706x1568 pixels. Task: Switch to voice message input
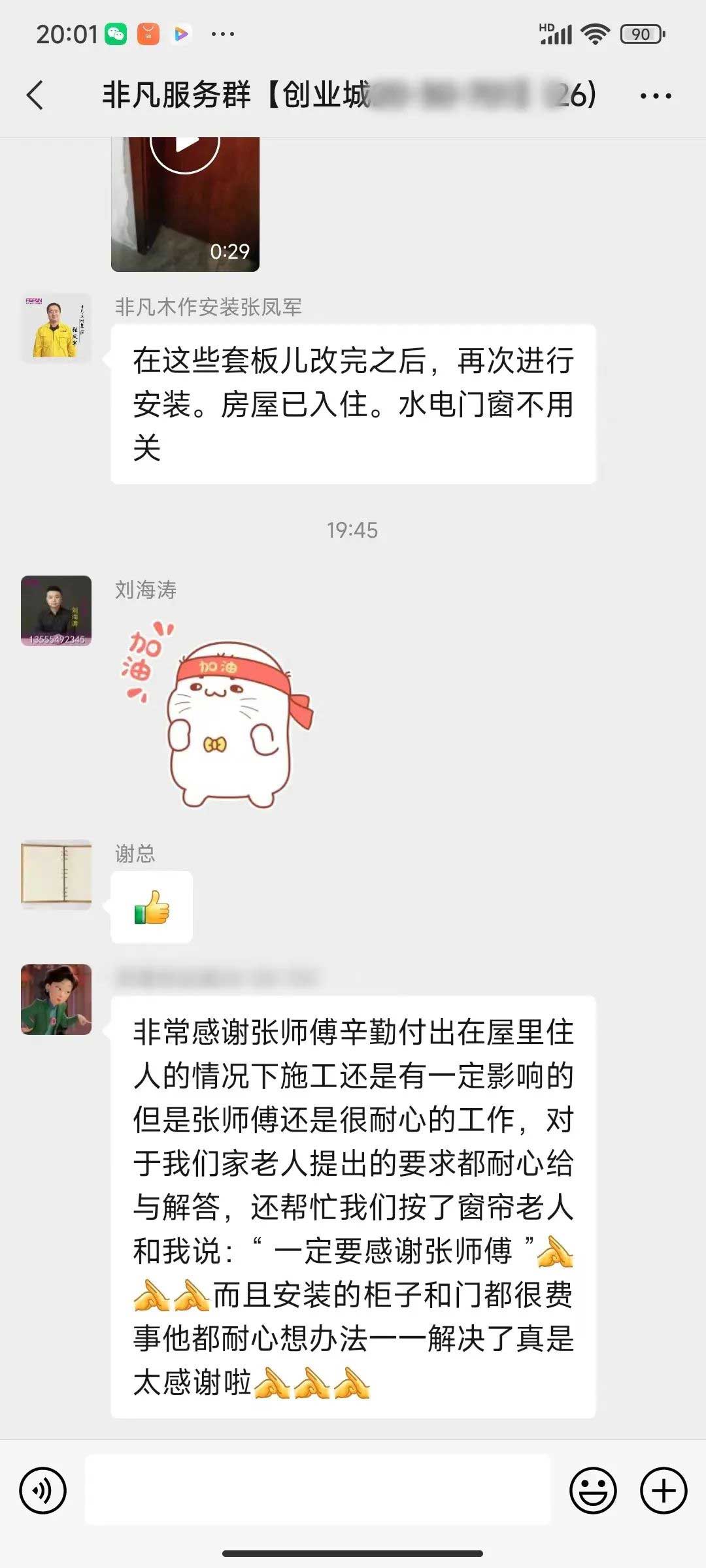(x=43, y=1491)
